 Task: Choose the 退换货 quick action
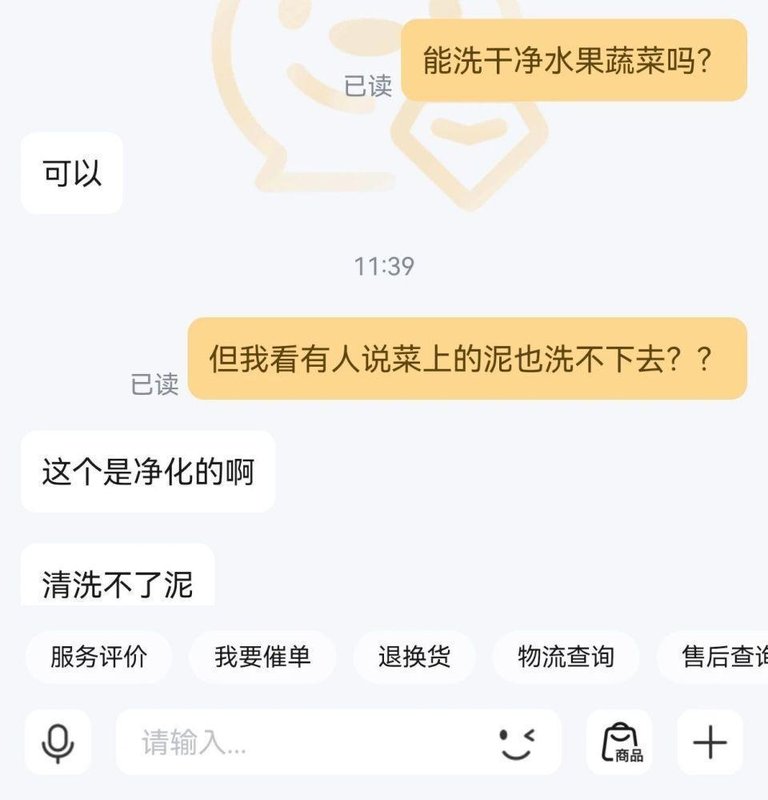pos(415,658)
